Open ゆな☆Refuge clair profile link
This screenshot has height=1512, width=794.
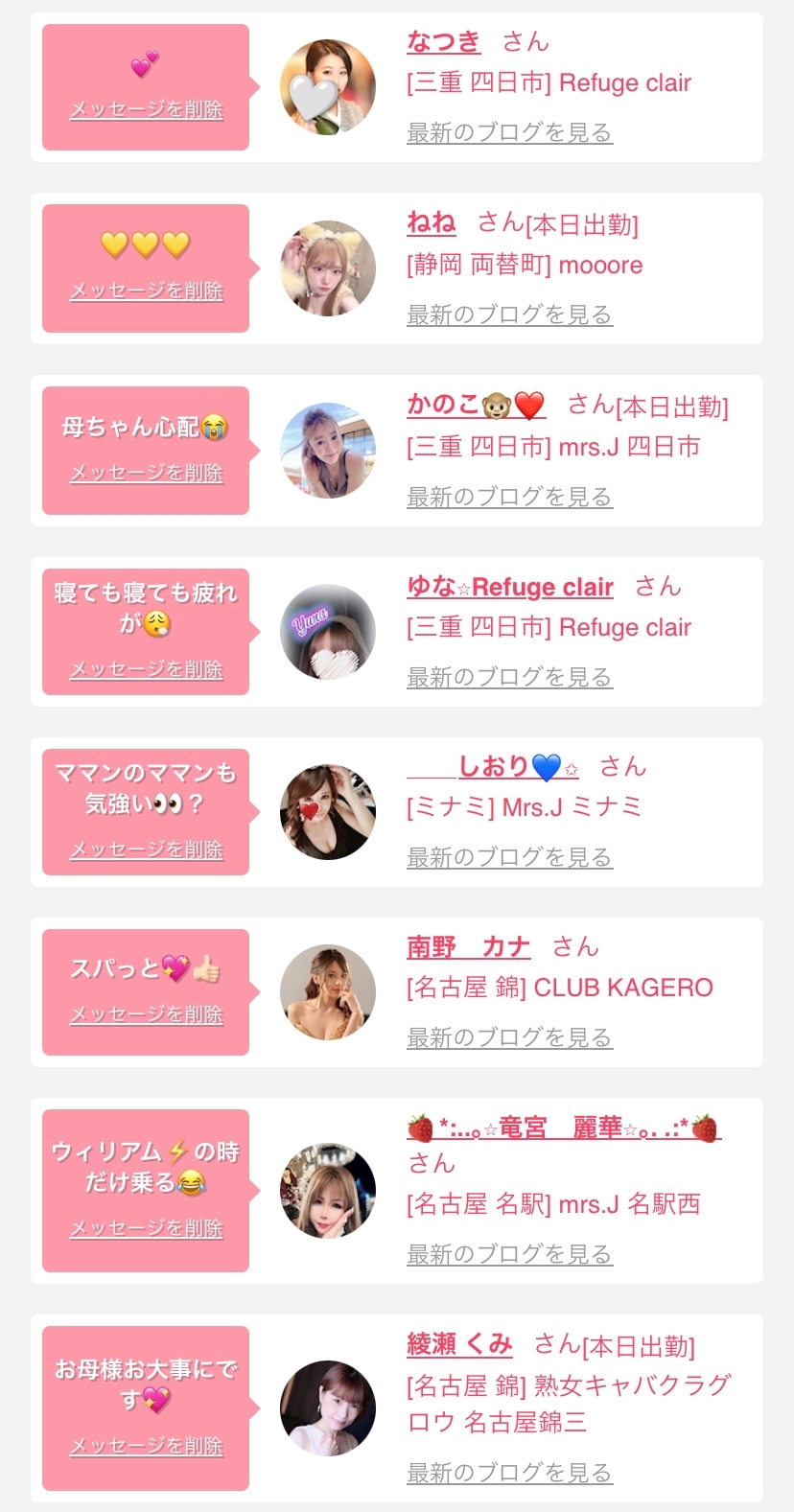[x=510, y=587]
